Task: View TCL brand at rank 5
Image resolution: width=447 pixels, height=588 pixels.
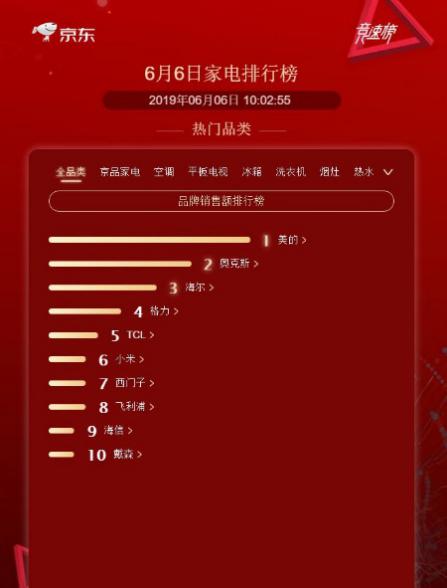Action: click(x=141, y=335)
